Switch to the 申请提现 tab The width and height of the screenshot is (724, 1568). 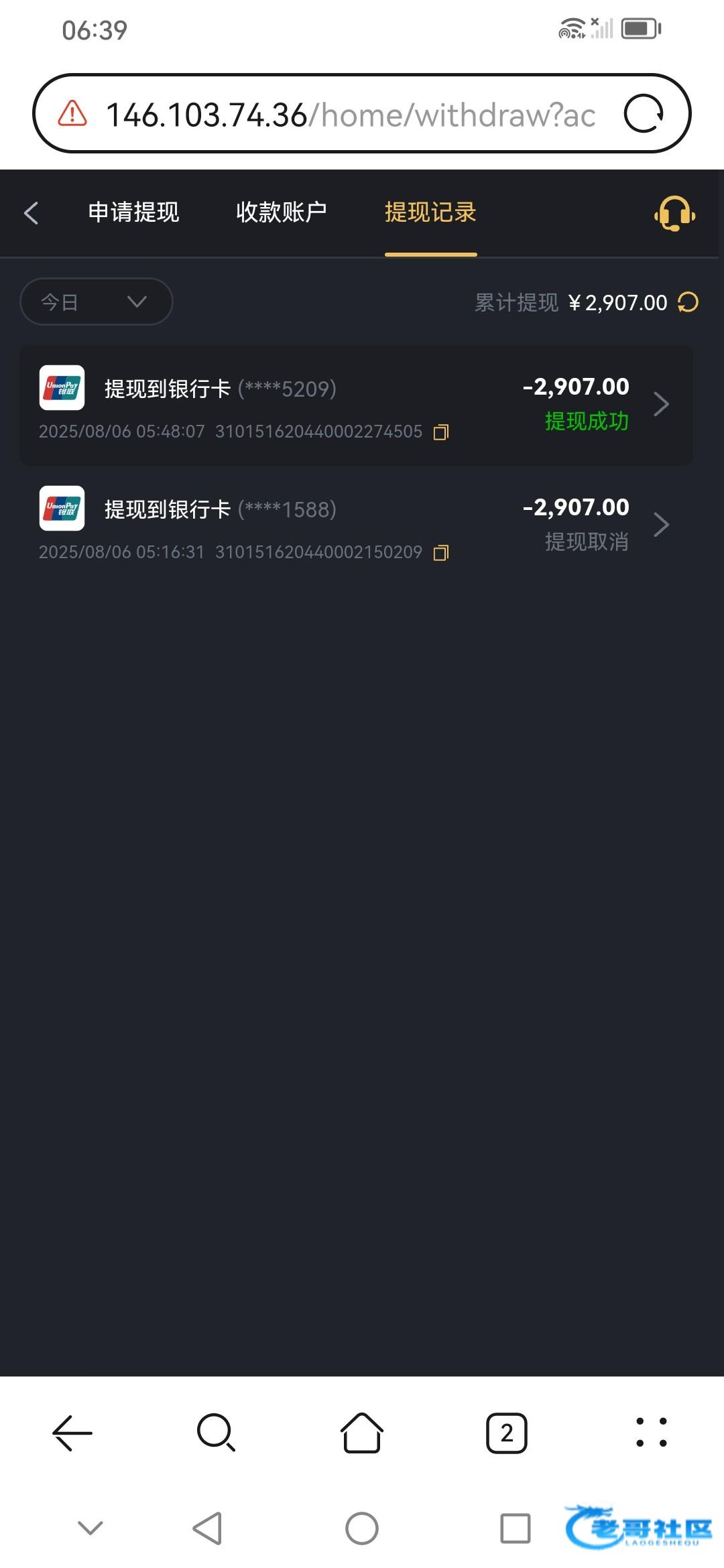pos(134,212)
